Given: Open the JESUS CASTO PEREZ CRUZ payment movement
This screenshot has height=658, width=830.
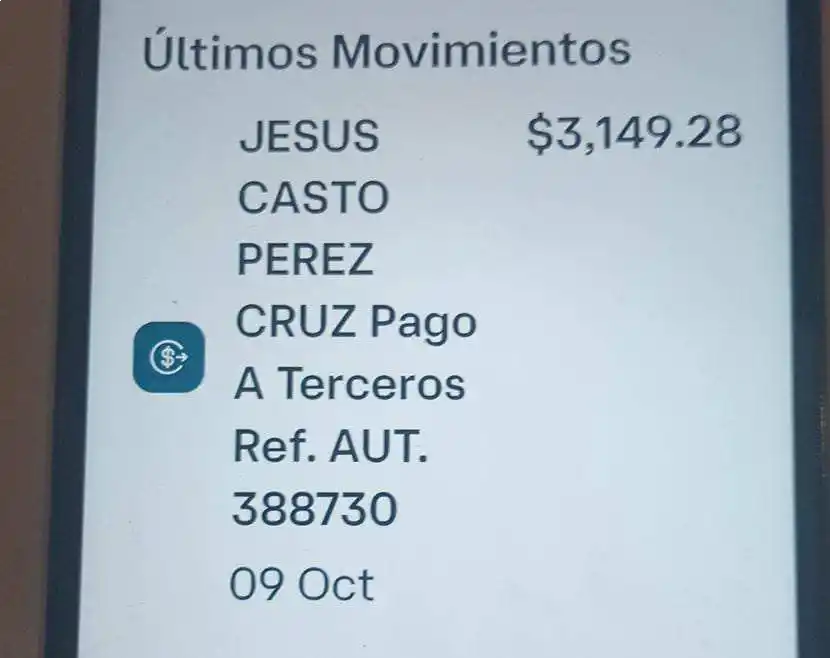Looking at the screenshot, I should (x=355, y=322).
